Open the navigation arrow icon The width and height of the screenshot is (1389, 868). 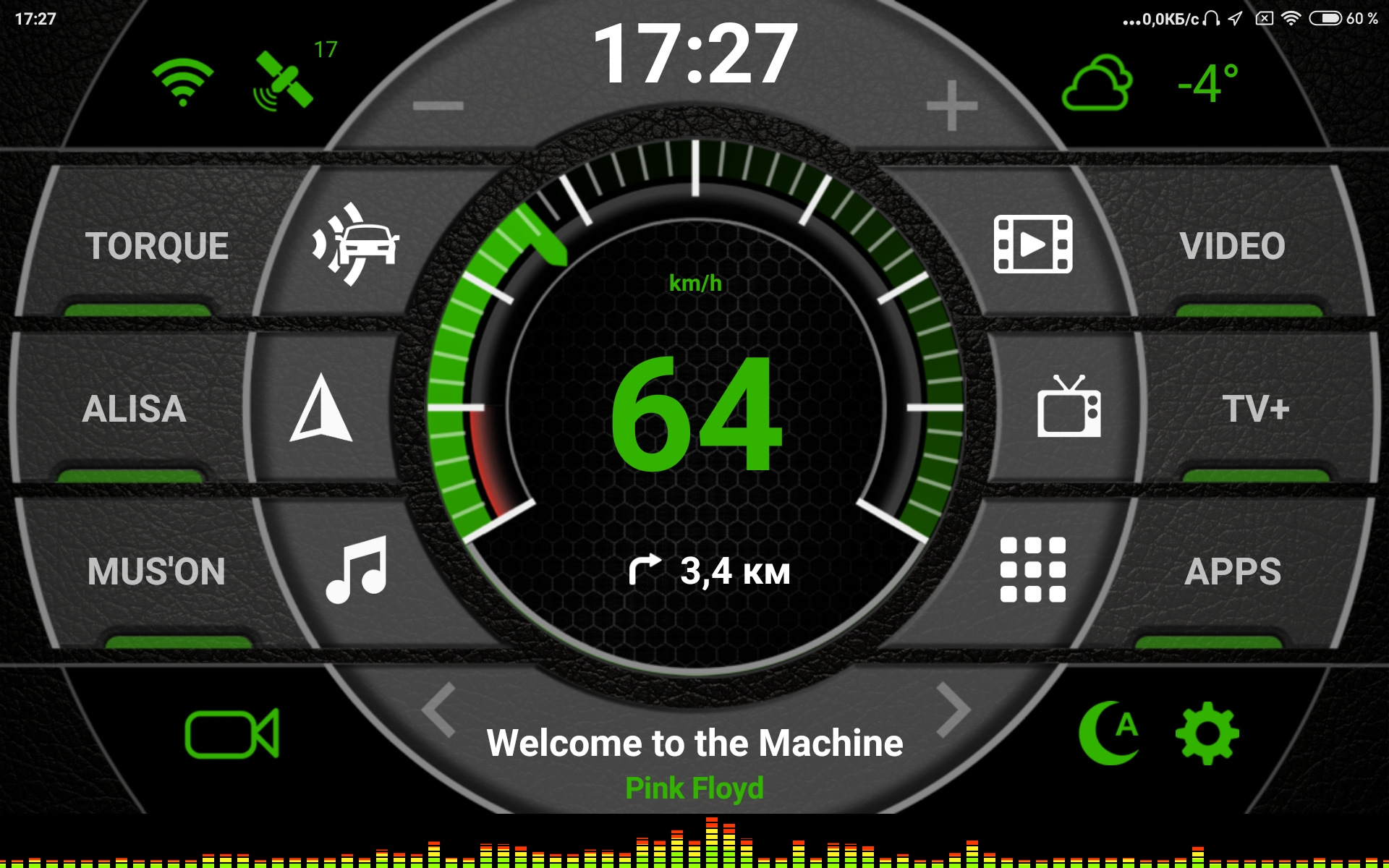(x=320, y=409)
